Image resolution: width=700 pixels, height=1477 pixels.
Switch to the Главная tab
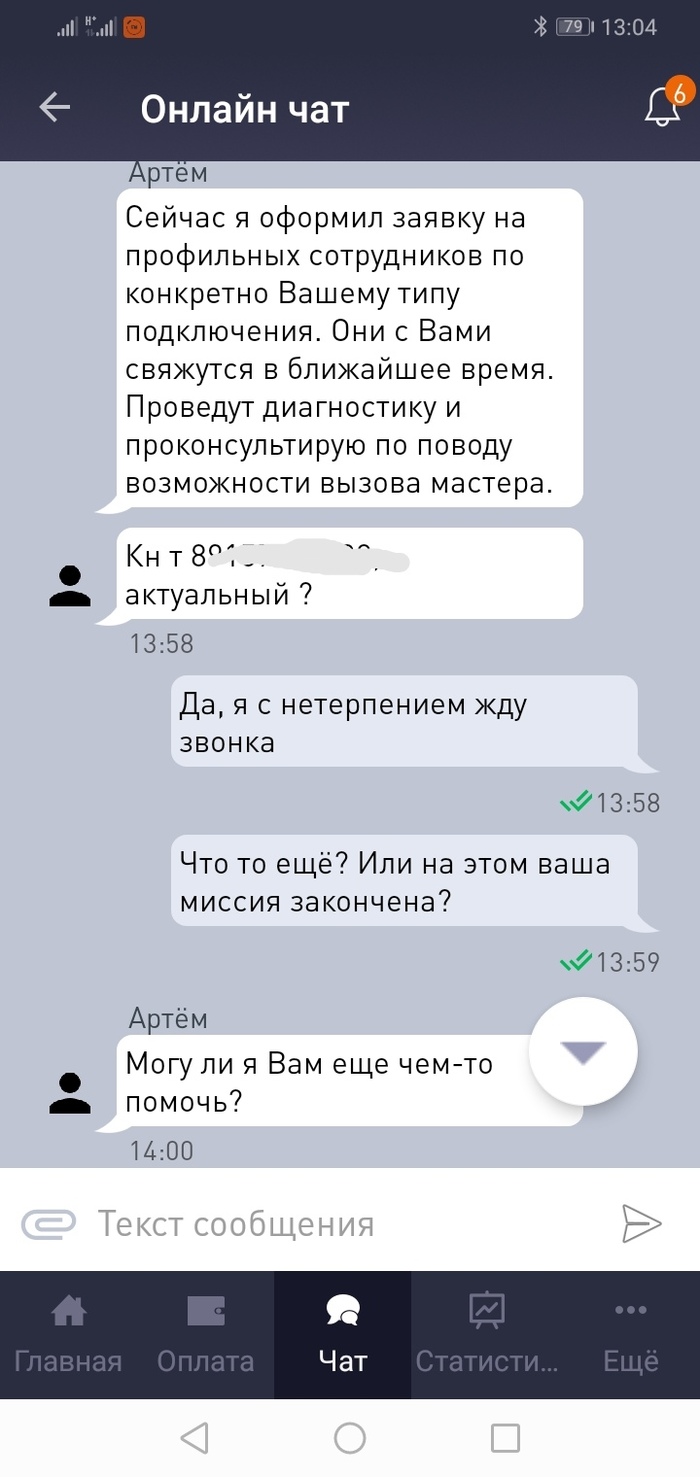68,1333
